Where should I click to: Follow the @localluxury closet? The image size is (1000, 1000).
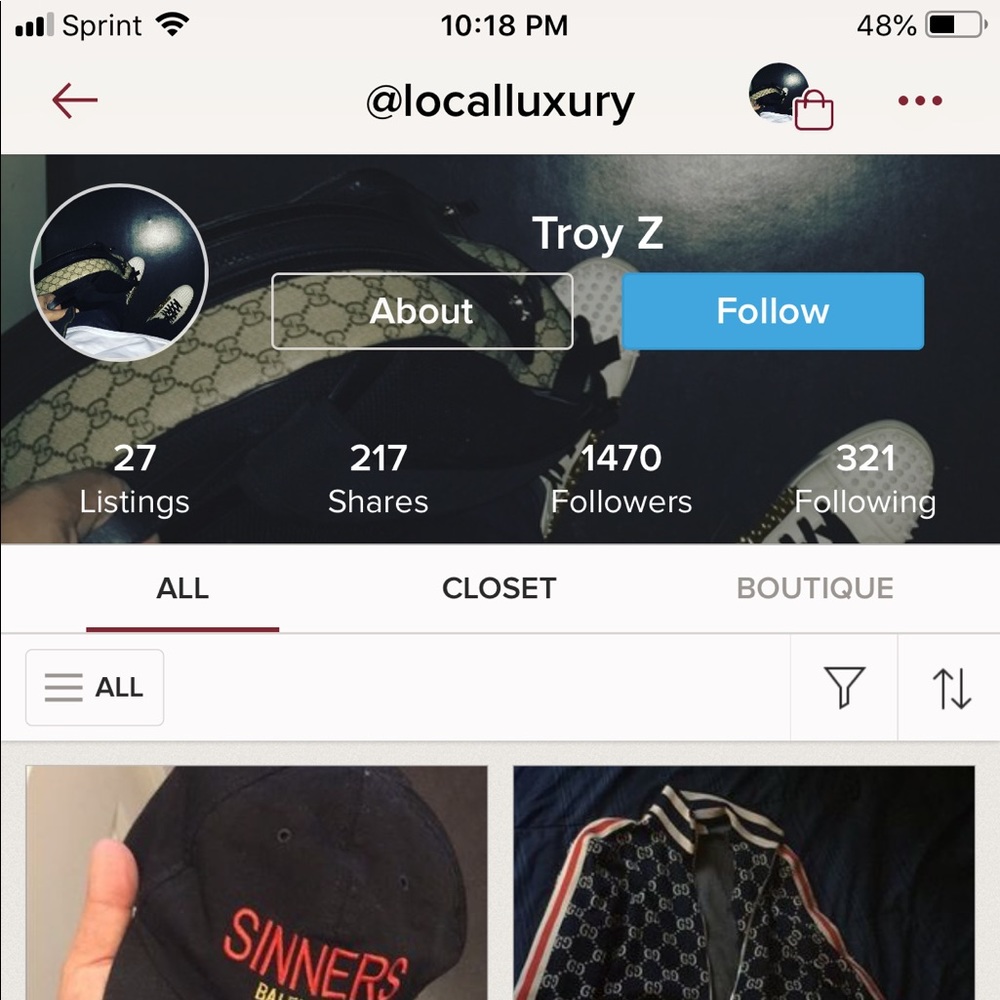click(x=772, y=311)
